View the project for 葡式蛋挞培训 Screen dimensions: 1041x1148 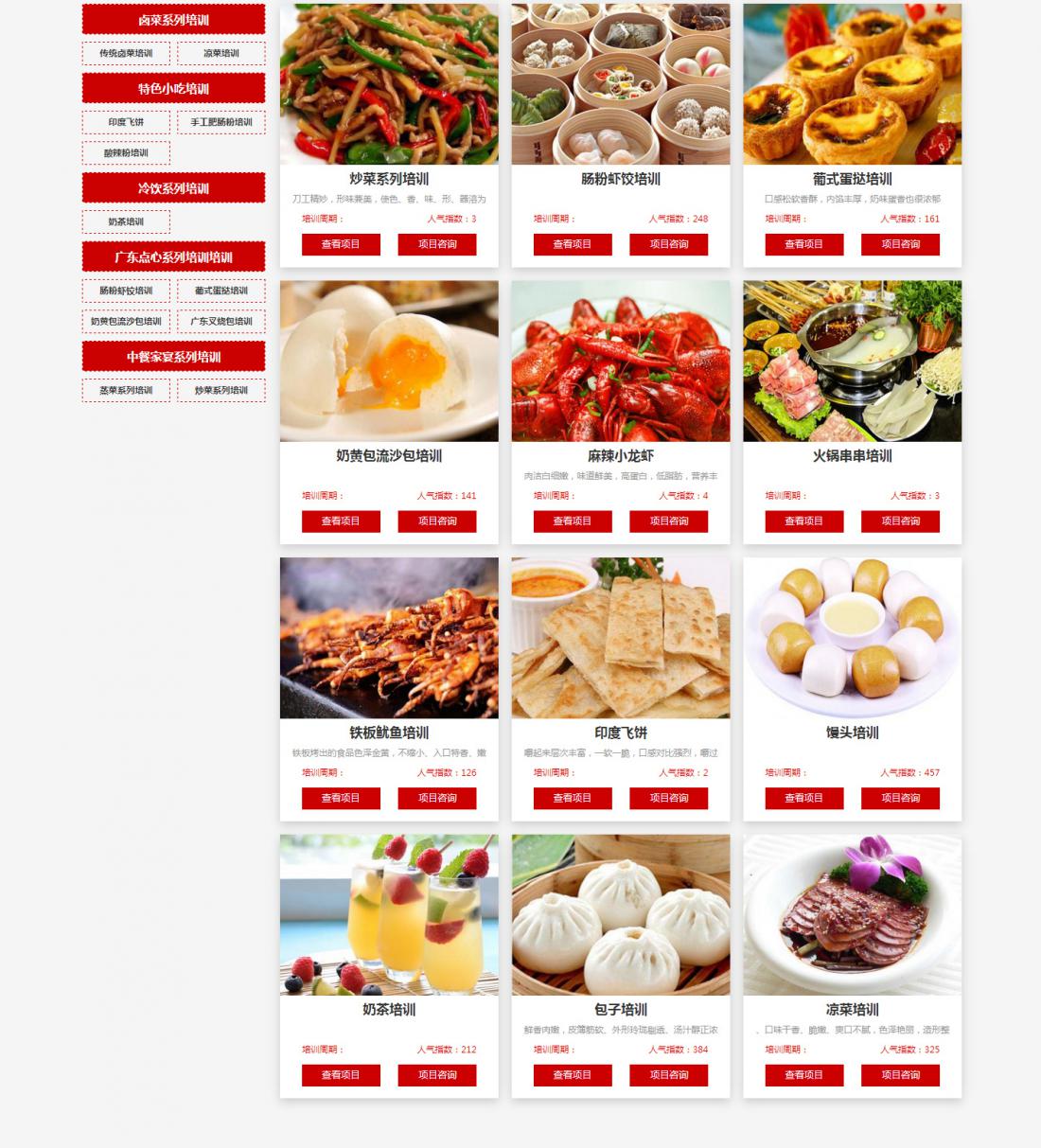tap(803, 244)
